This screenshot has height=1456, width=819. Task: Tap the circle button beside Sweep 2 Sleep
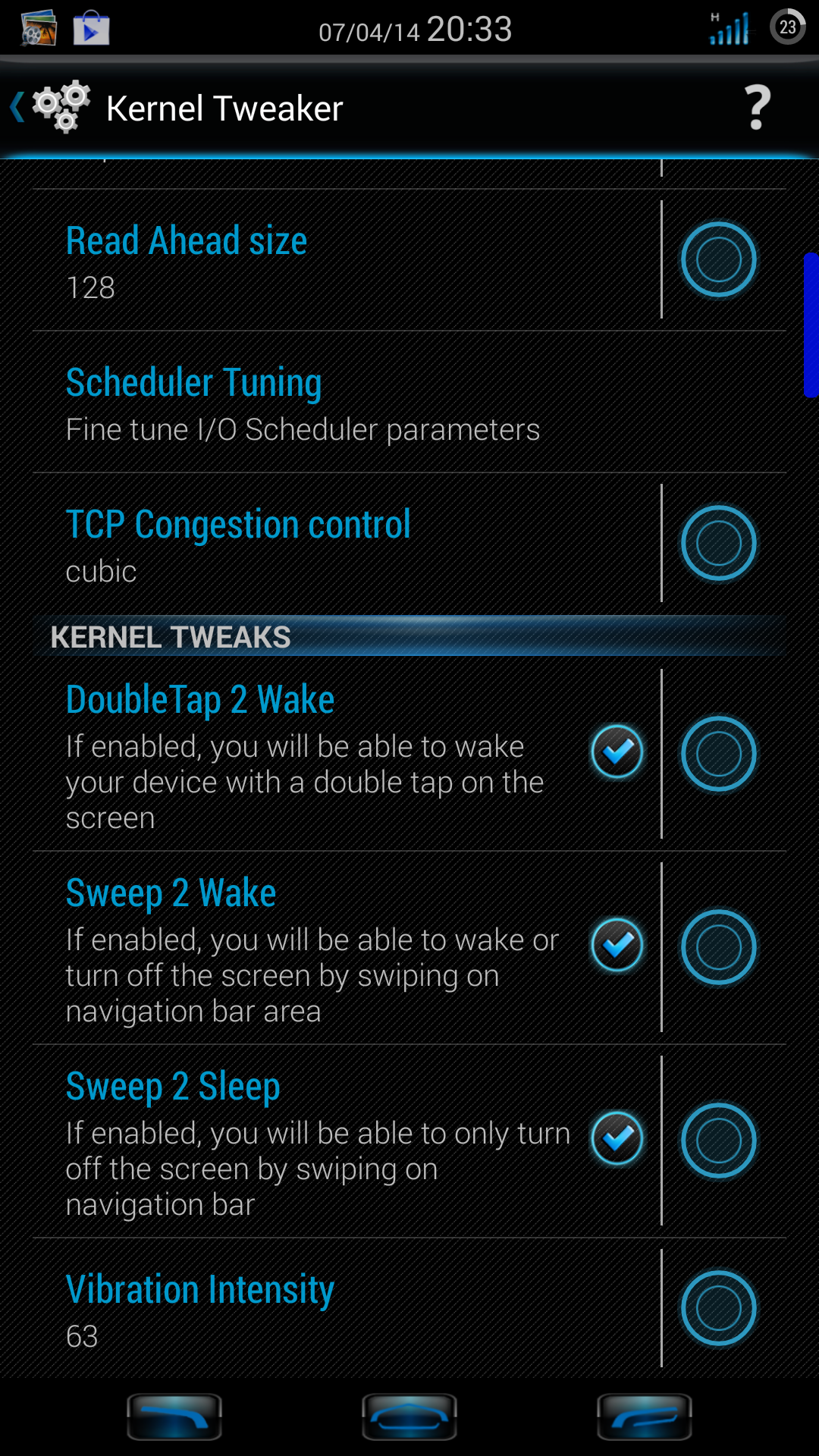pyautogui.click(x=718, y=1141)
